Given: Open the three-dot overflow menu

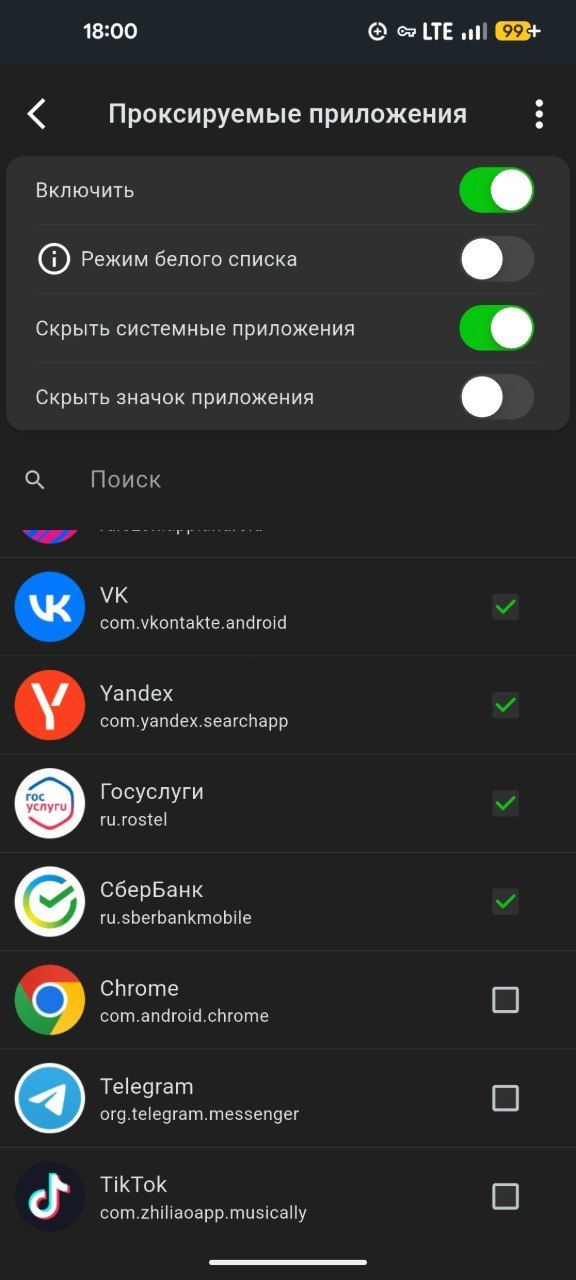Looking at the screenshot, I should 539,114.
